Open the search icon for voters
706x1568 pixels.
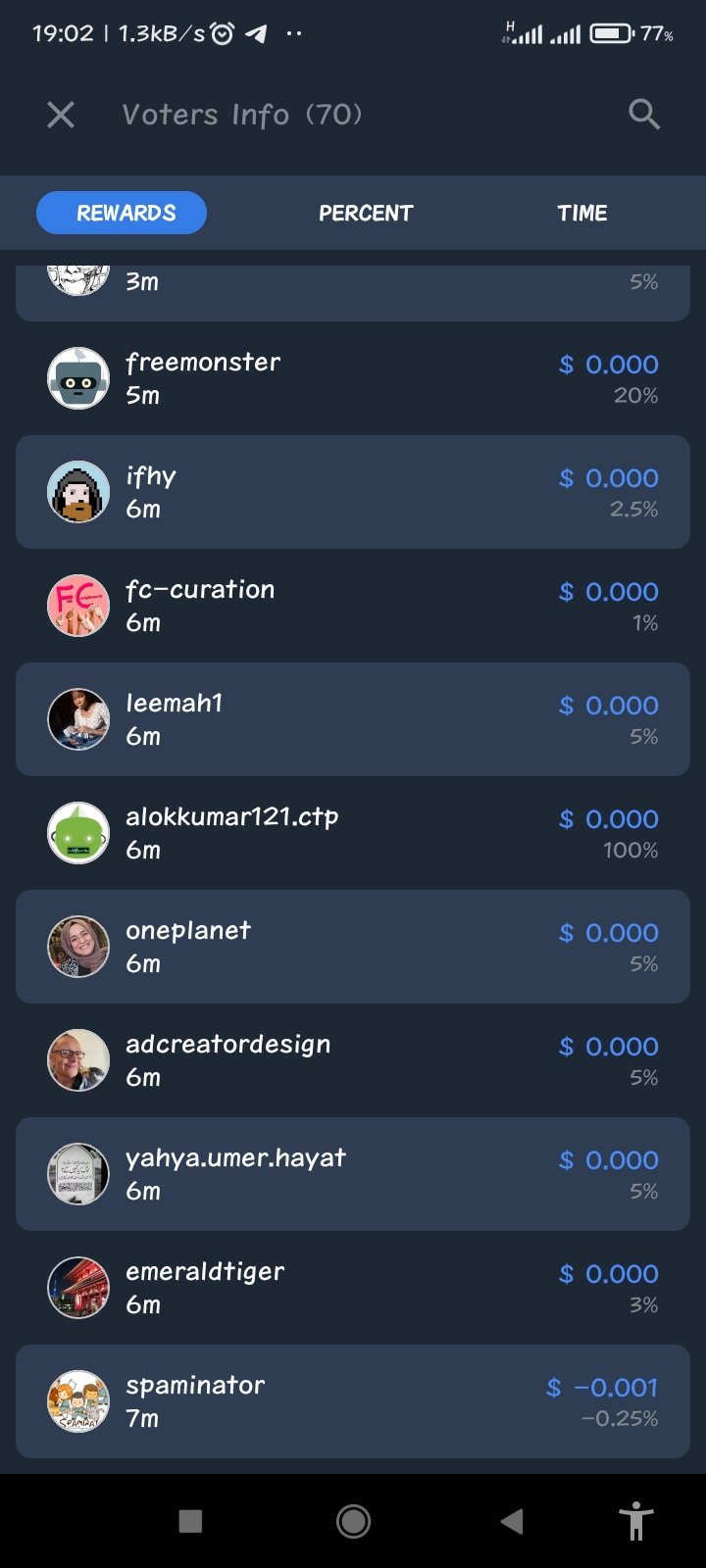coord(643,115)
